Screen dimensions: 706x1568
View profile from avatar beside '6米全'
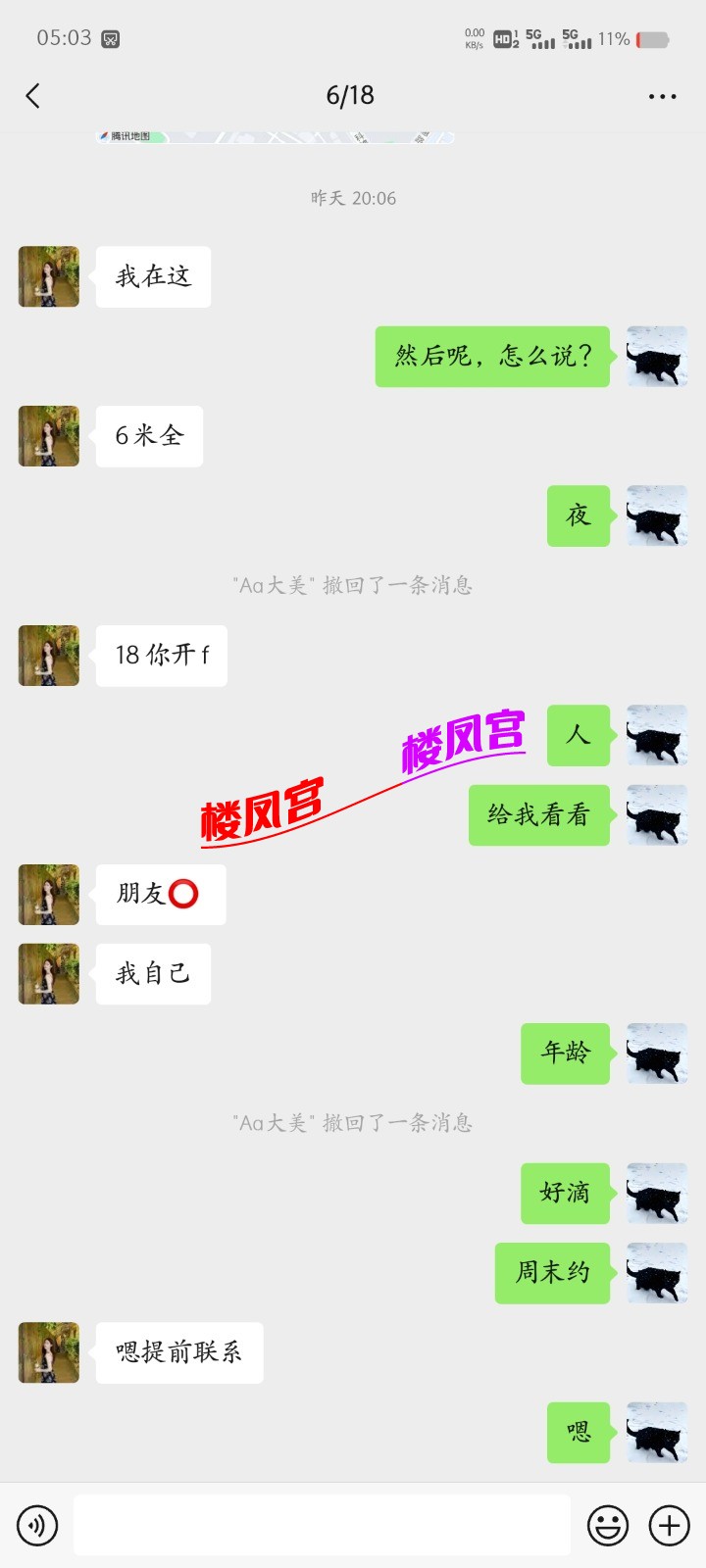[x=49, y=436]
